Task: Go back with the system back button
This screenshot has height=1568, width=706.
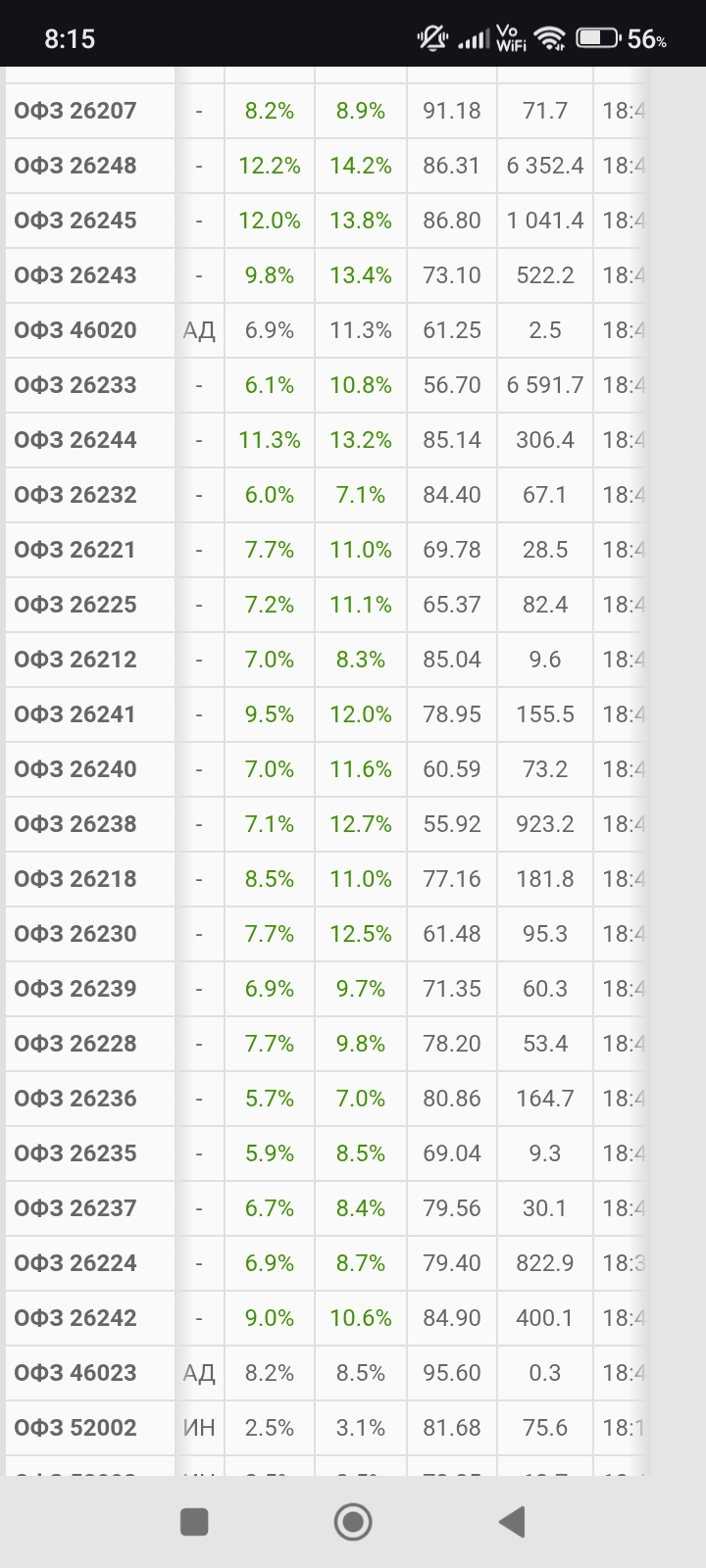Action: (511, 1522)
